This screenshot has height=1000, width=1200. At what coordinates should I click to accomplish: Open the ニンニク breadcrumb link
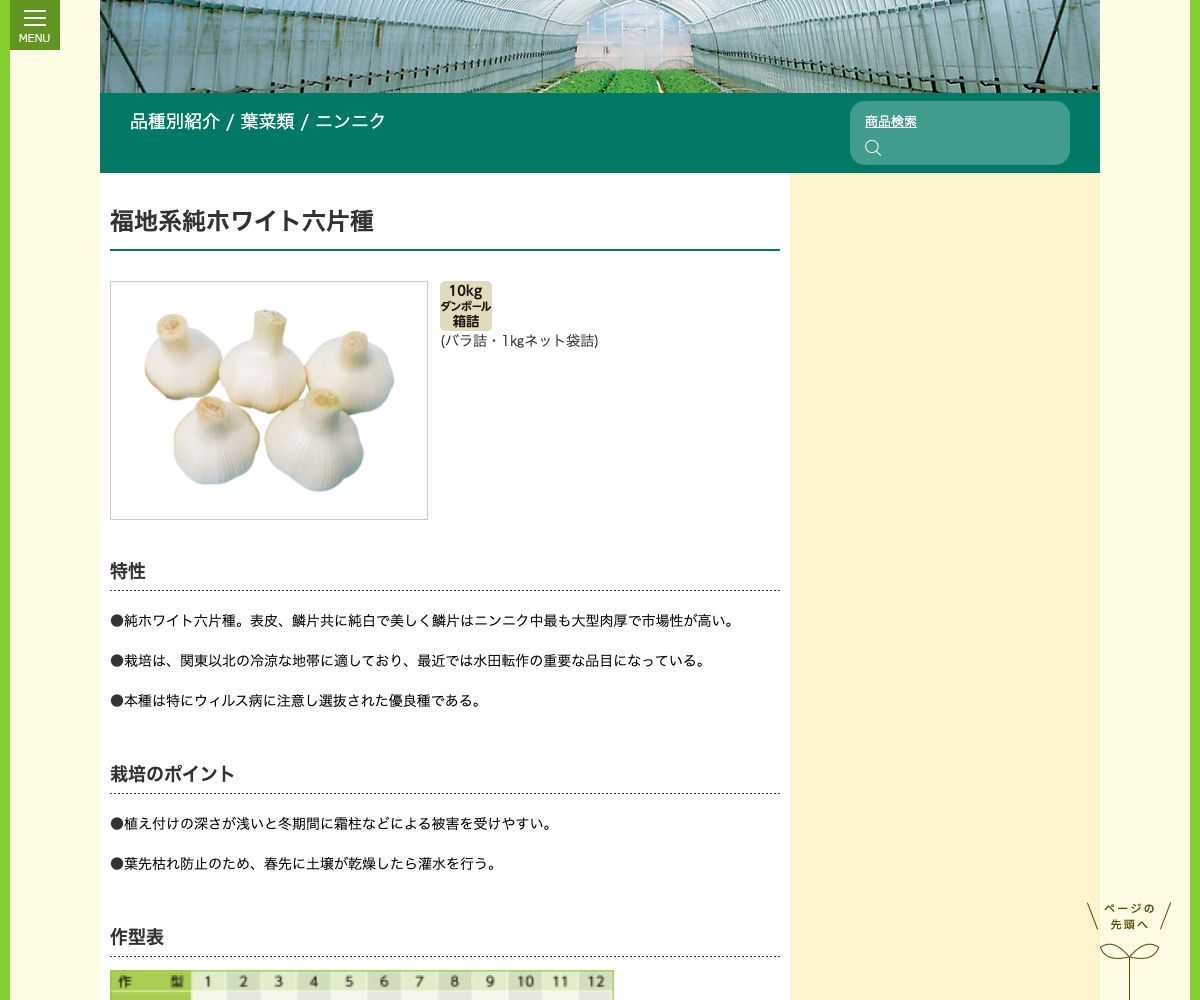coord(350,121)
